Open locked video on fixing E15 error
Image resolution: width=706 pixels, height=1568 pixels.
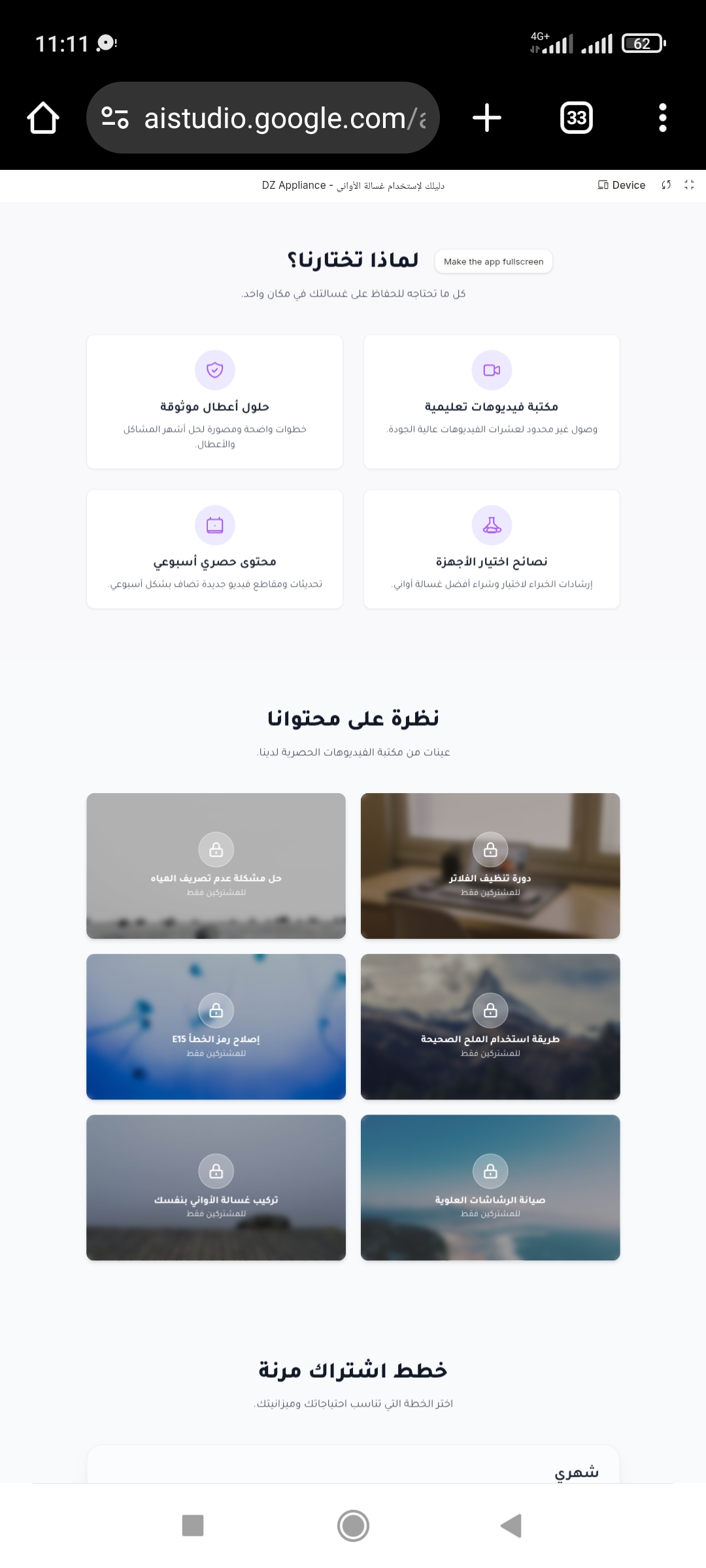coord(216,1026)
